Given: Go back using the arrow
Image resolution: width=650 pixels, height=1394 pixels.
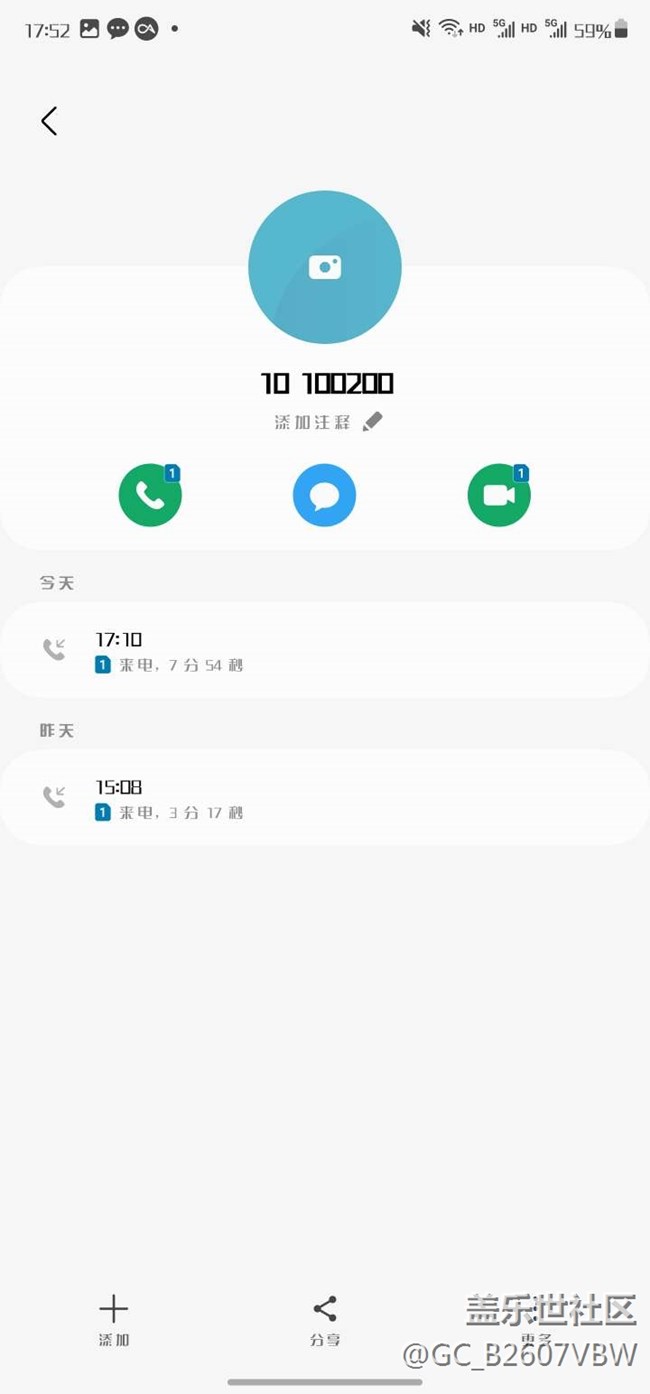Looking at the screenshot, I should click(x=49, y=121).
